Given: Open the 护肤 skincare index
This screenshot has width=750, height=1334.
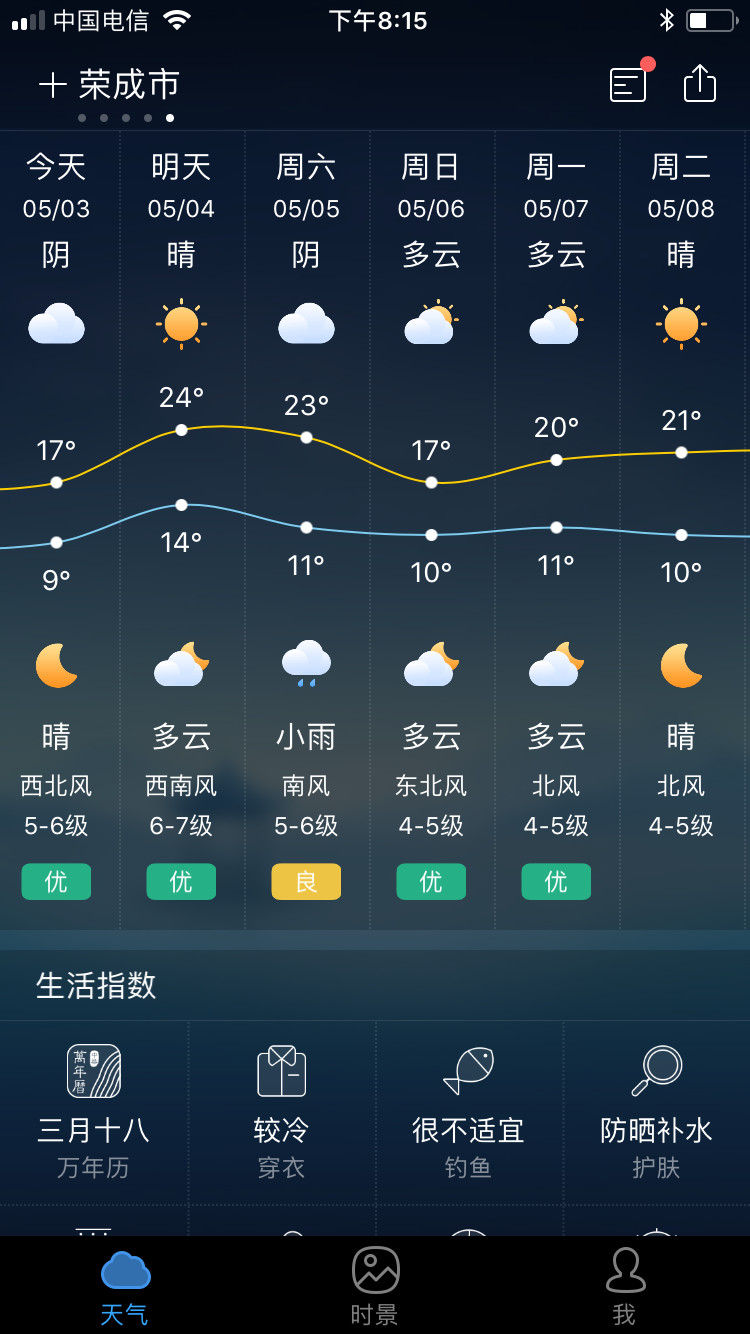Looking at the screenshot, I should (656, 1110).
